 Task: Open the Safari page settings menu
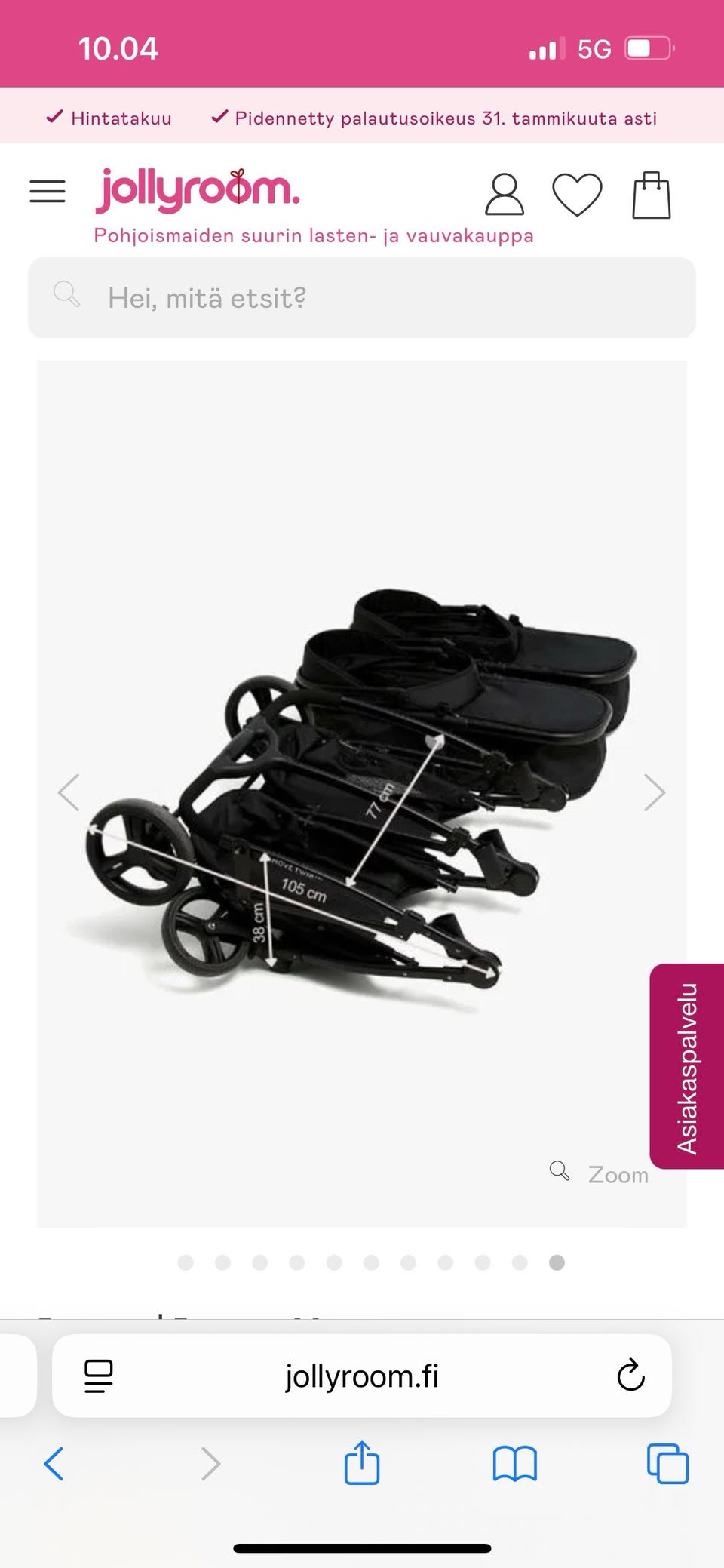click(x=99, y=1376)
